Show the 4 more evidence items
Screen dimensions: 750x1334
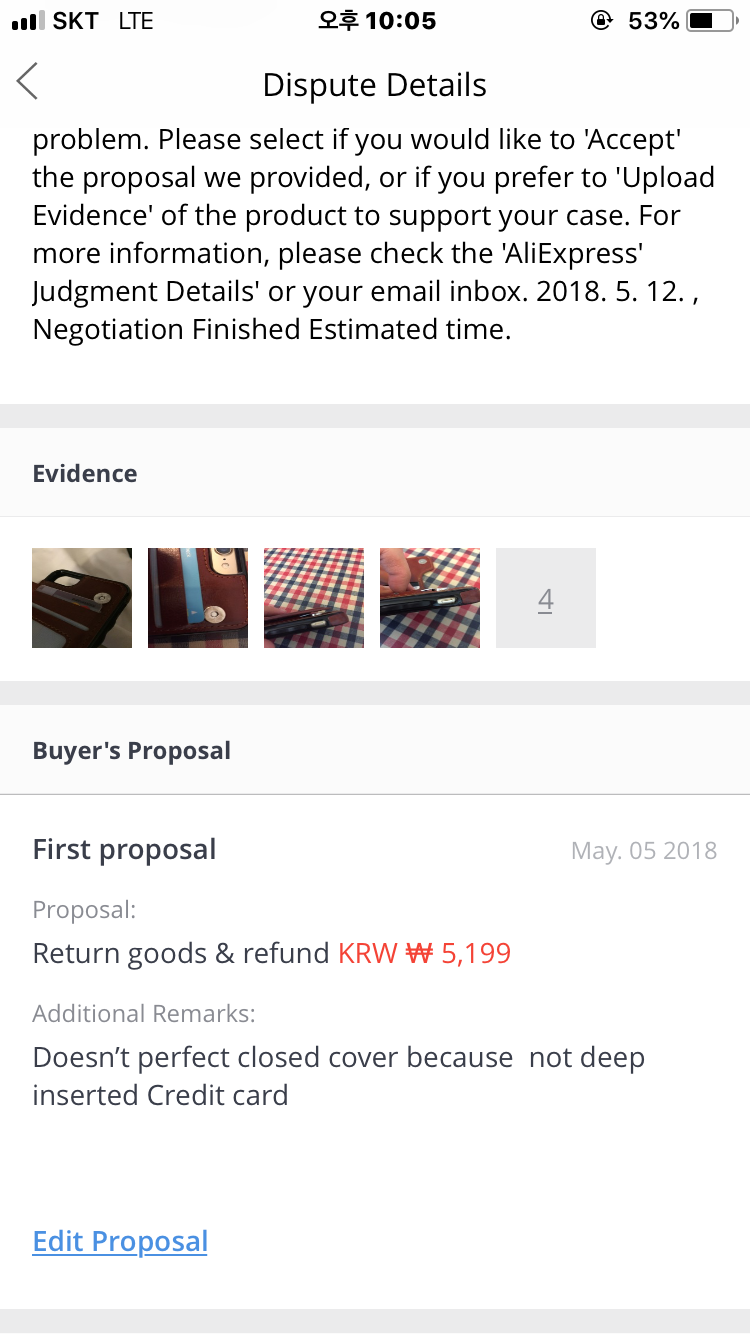tap(546, 598)
